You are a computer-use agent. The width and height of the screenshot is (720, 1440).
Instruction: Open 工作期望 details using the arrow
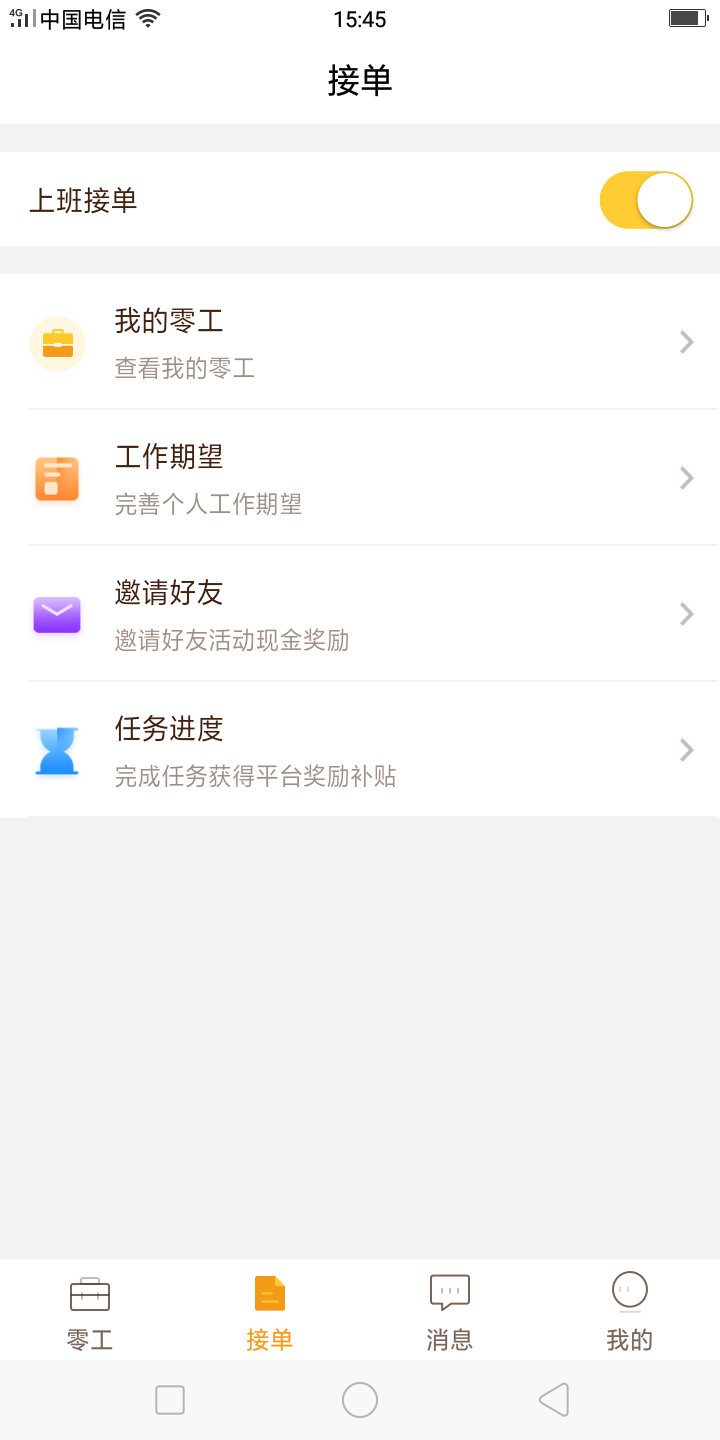(686, 478)
